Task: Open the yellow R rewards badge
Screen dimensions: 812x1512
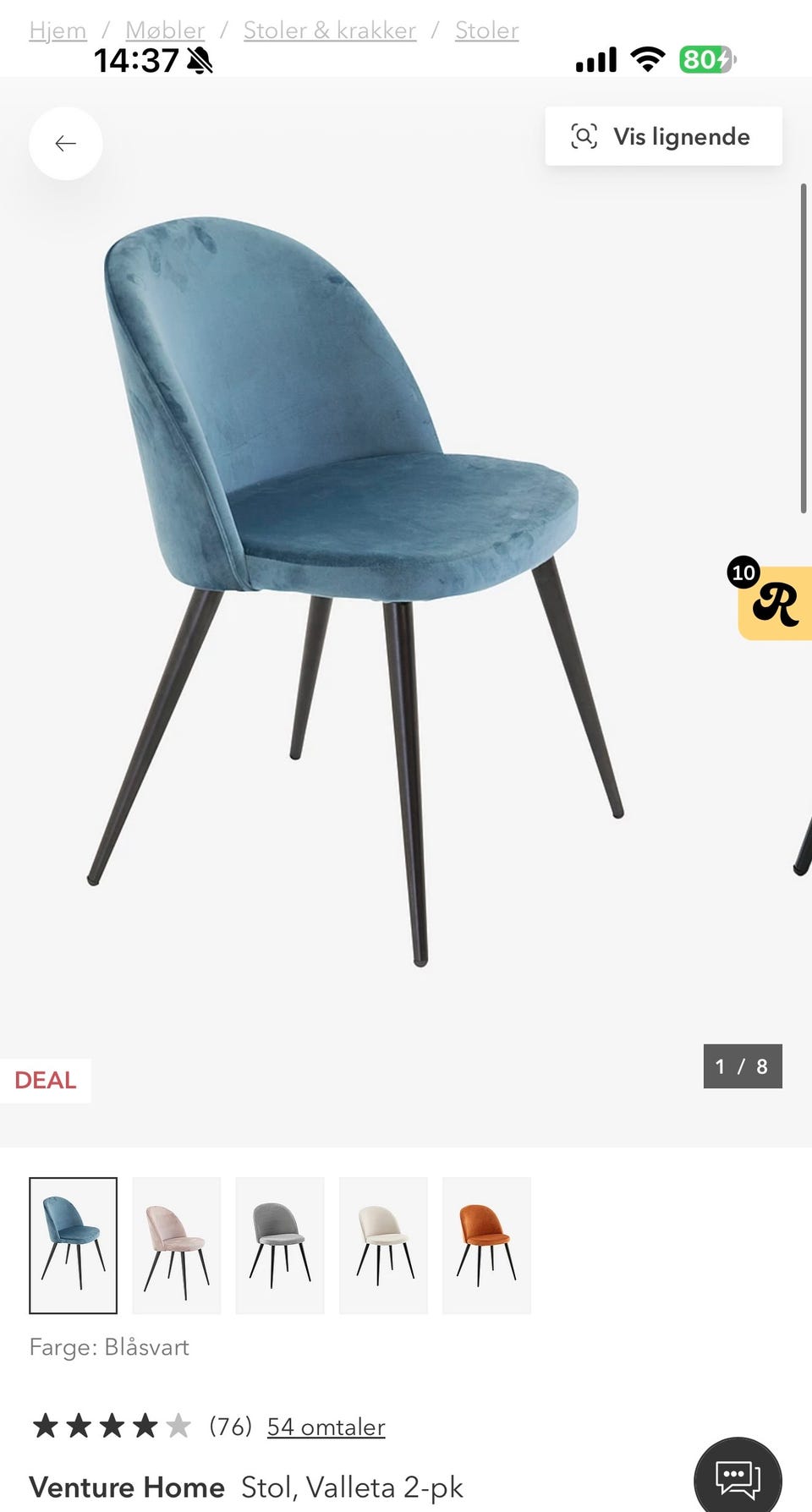Action: (774, 603)
